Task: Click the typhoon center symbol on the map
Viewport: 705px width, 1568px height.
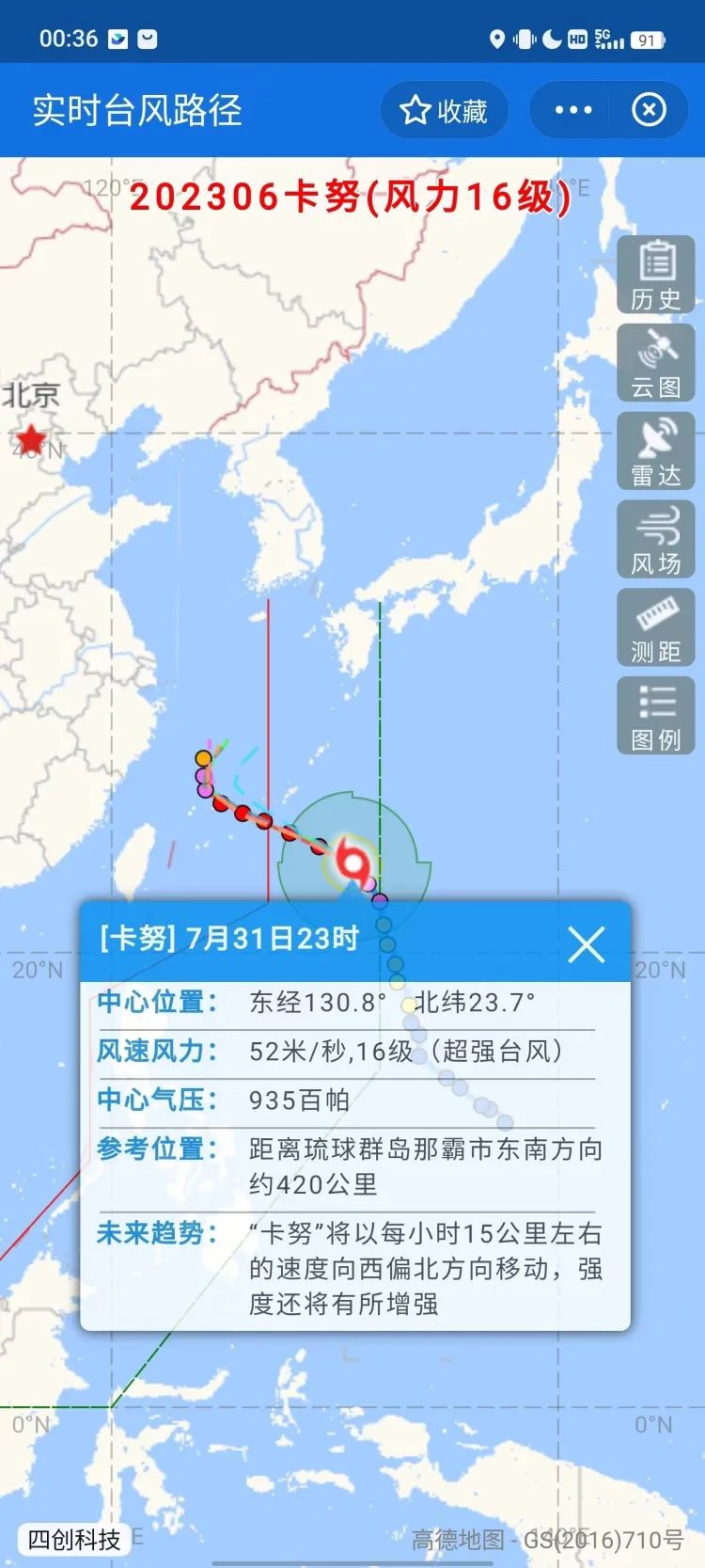Action: [x=352, y=861]
